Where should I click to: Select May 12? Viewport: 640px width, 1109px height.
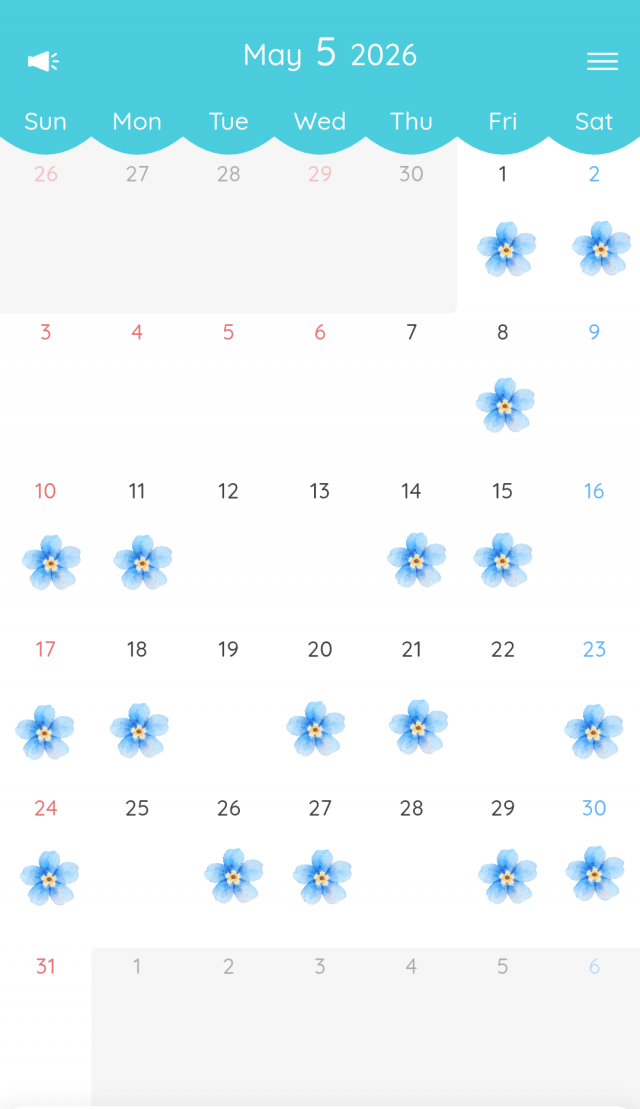pyautogui.click(x=228, y=545)
